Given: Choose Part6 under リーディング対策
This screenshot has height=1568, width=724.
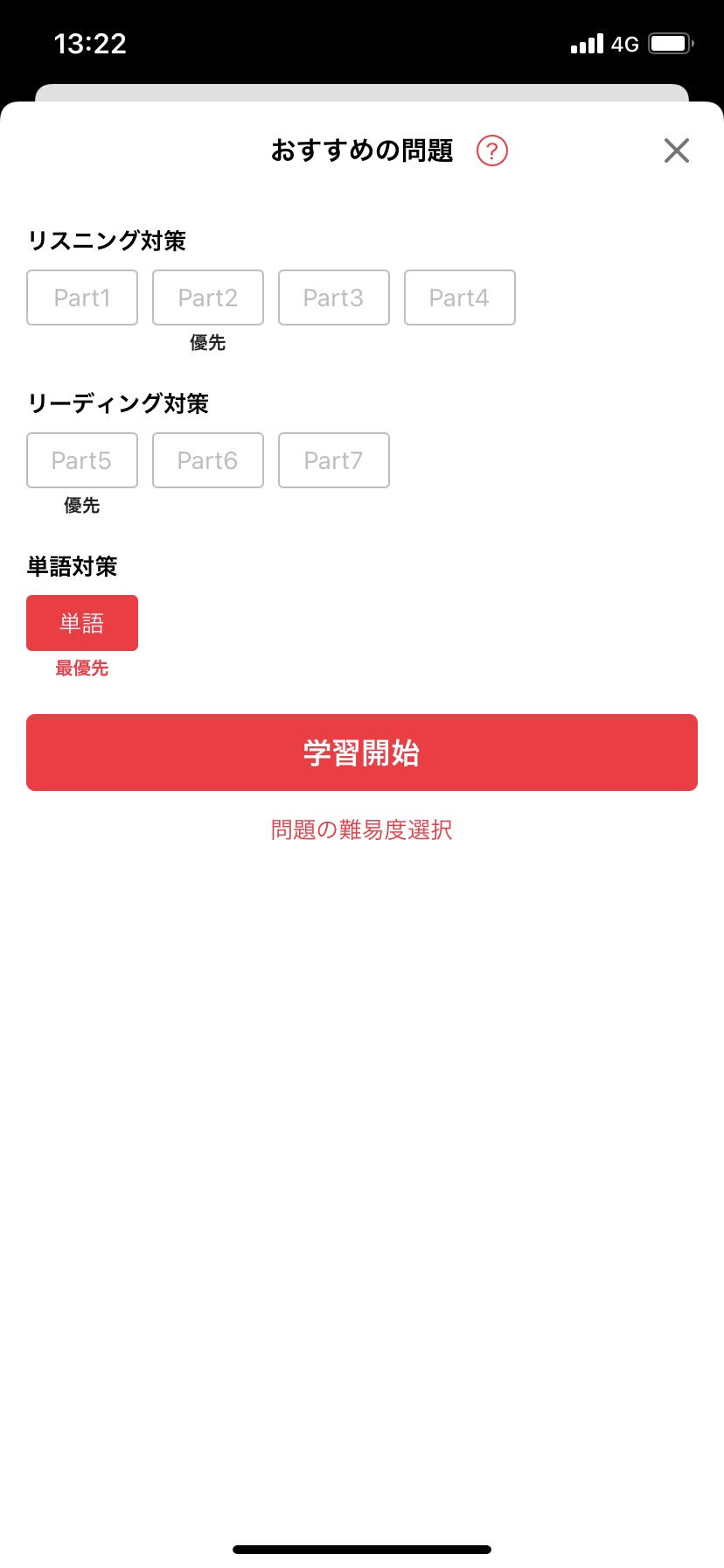Looking at the screenshot, I should click(x=208, y=460).
